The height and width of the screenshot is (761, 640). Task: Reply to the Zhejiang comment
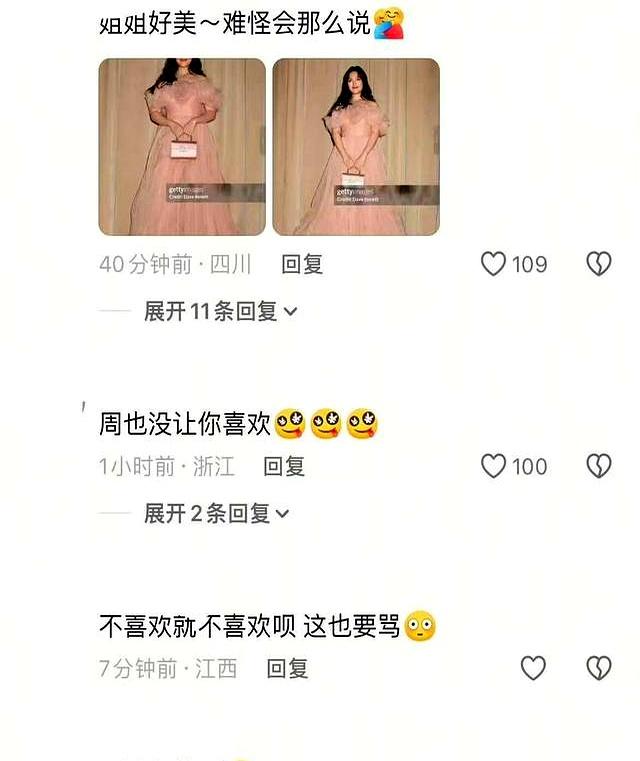point(284,466)
